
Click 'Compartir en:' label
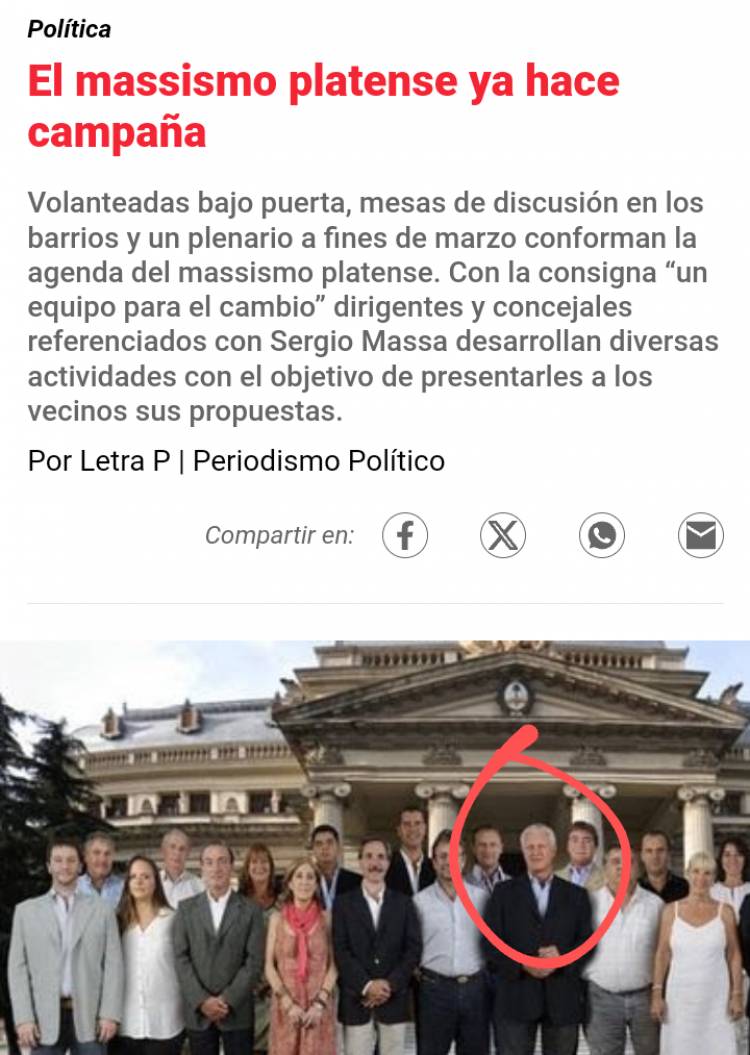(x=278, y=535)
